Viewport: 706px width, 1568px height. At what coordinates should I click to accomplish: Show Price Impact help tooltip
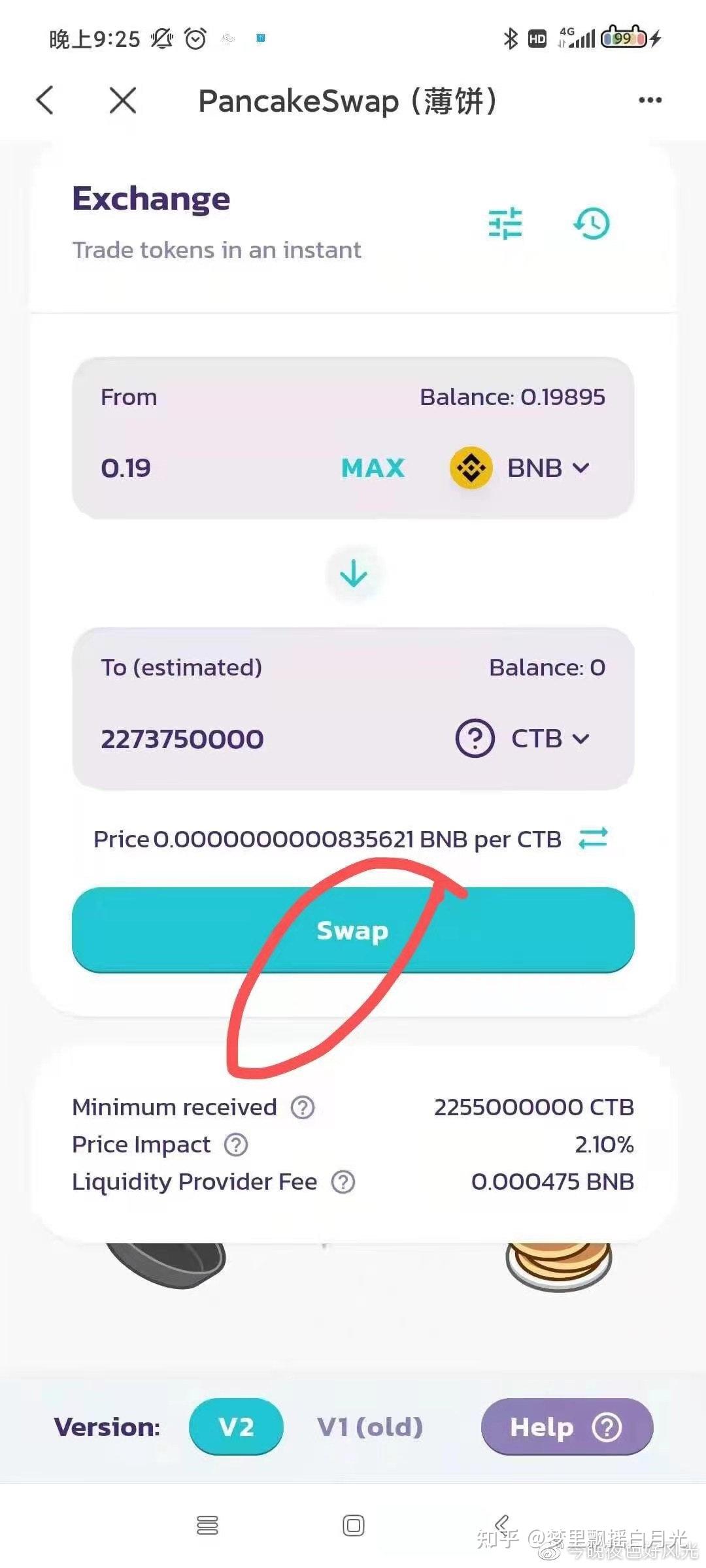tap(236, 1145)
